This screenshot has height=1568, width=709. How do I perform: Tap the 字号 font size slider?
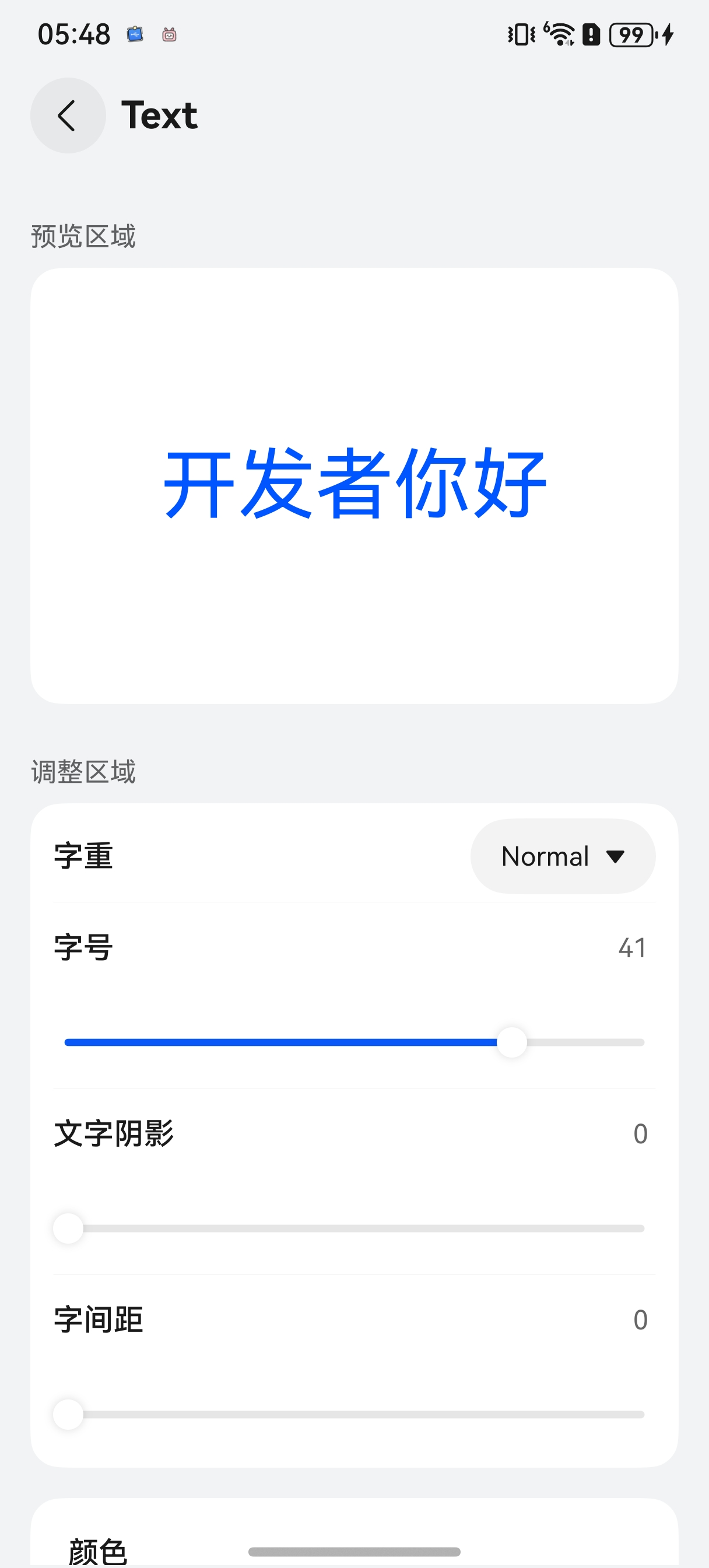pos(354,1042)
